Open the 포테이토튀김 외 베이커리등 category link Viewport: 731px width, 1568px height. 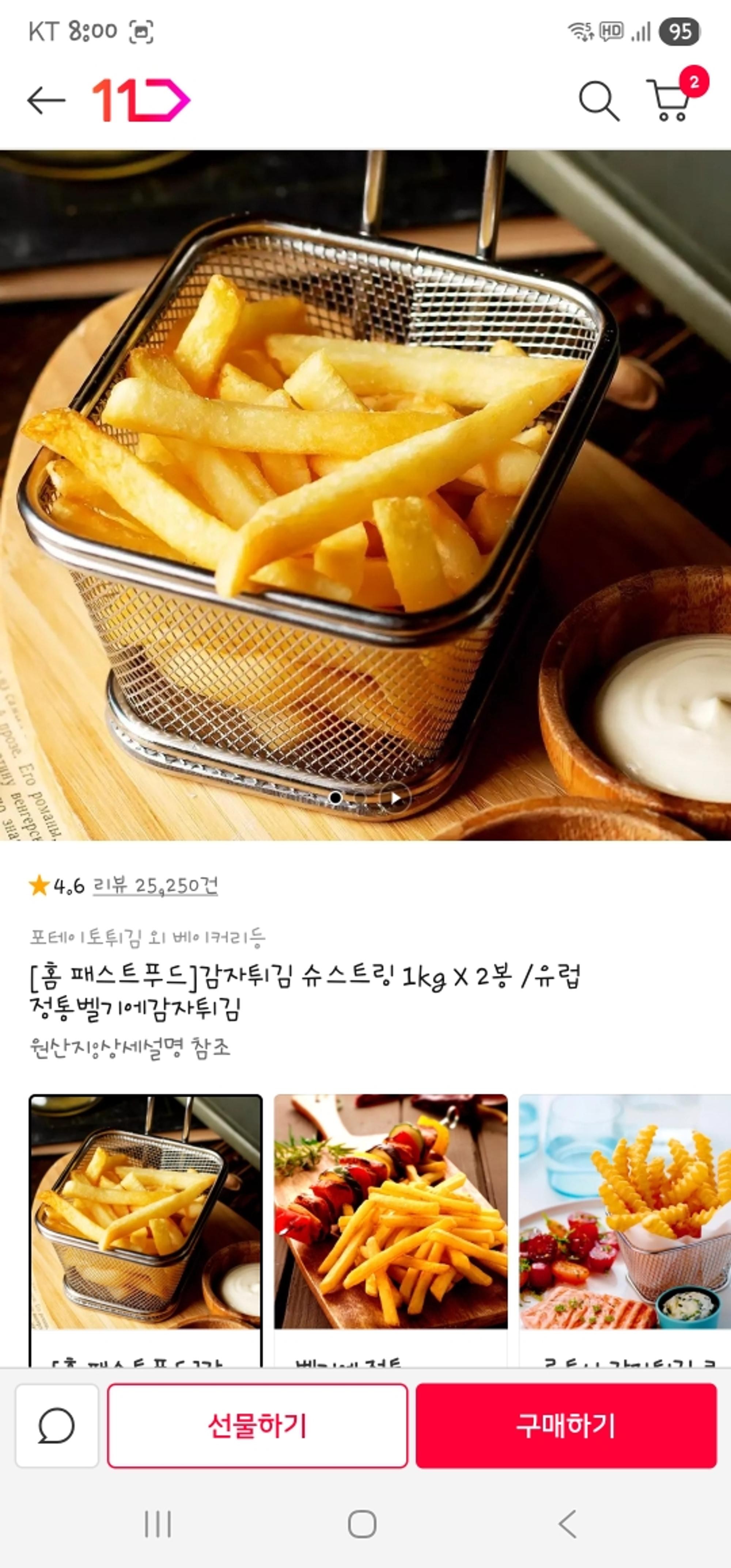148,937
